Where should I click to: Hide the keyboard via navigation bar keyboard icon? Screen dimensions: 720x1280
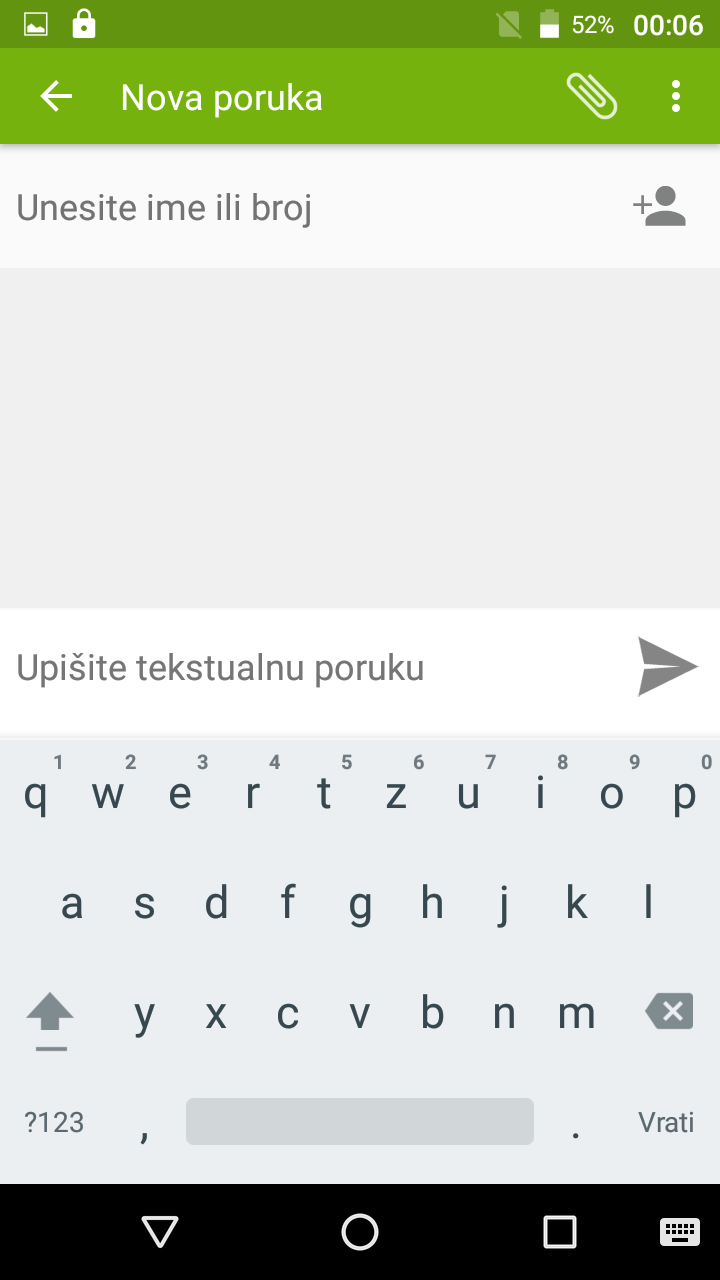679,1232
